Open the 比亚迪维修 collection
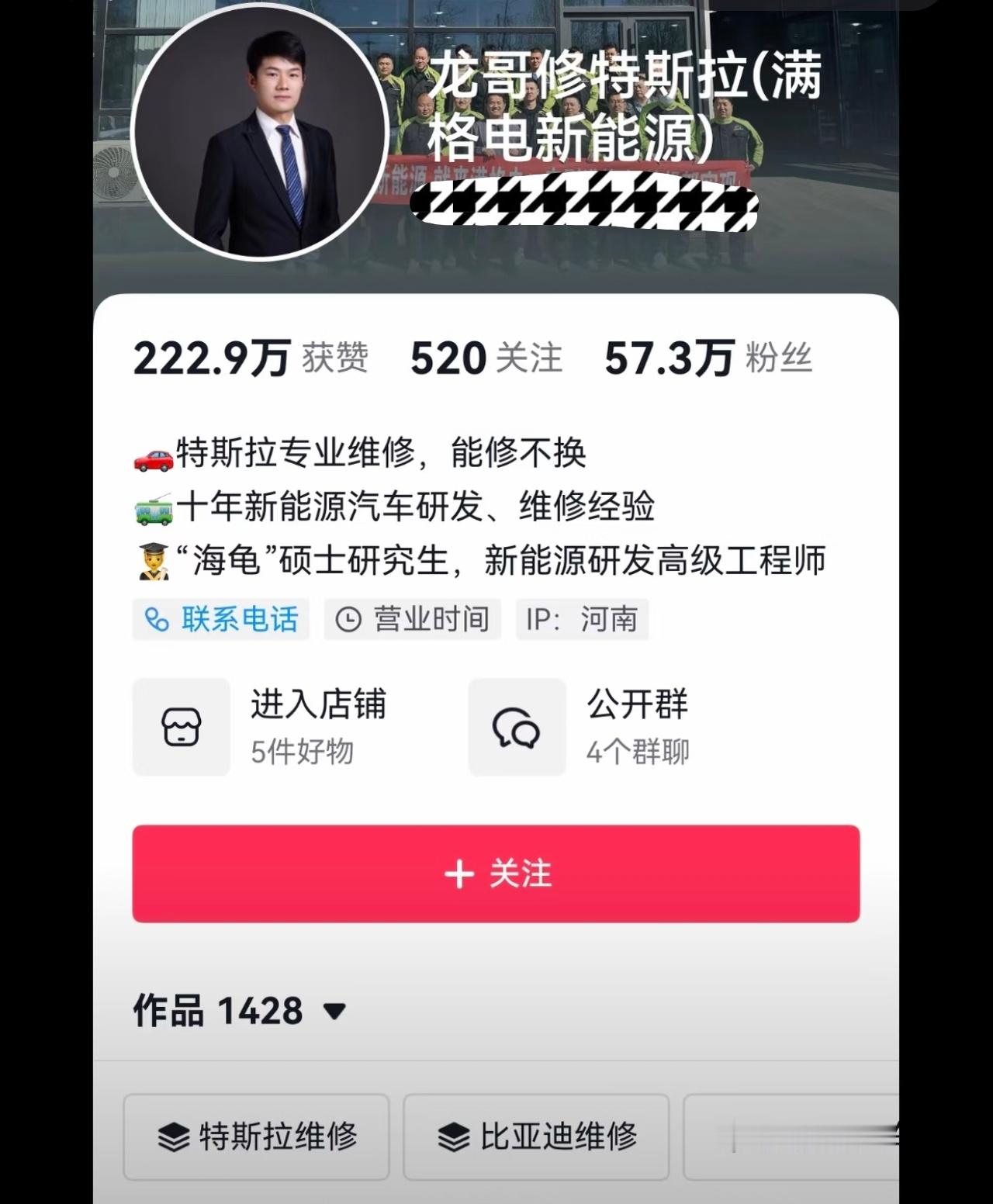993x1204 pixels. [x=536, y=1137]
